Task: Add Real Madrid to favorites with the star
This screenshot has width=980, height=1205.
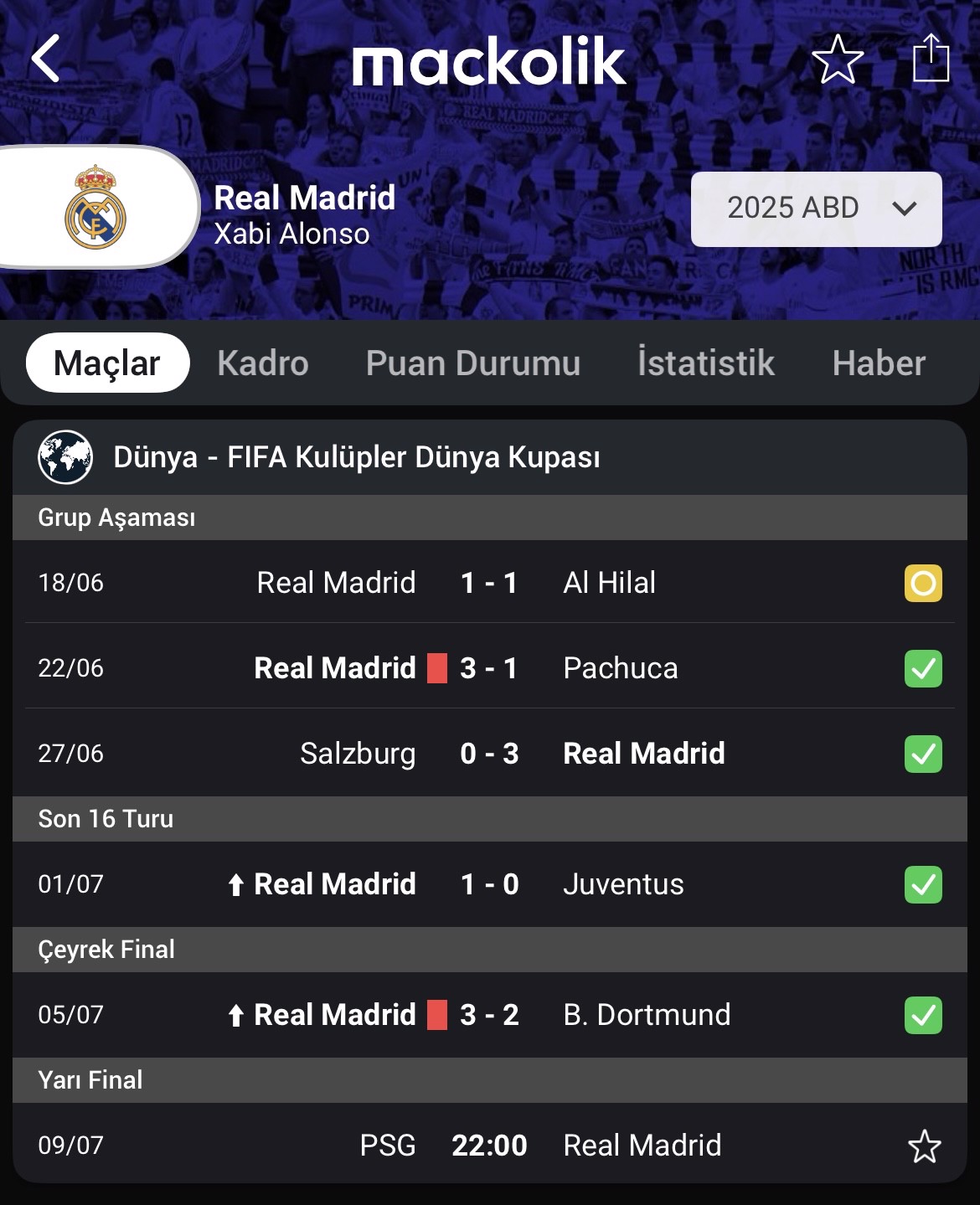Action: [837, 59]
